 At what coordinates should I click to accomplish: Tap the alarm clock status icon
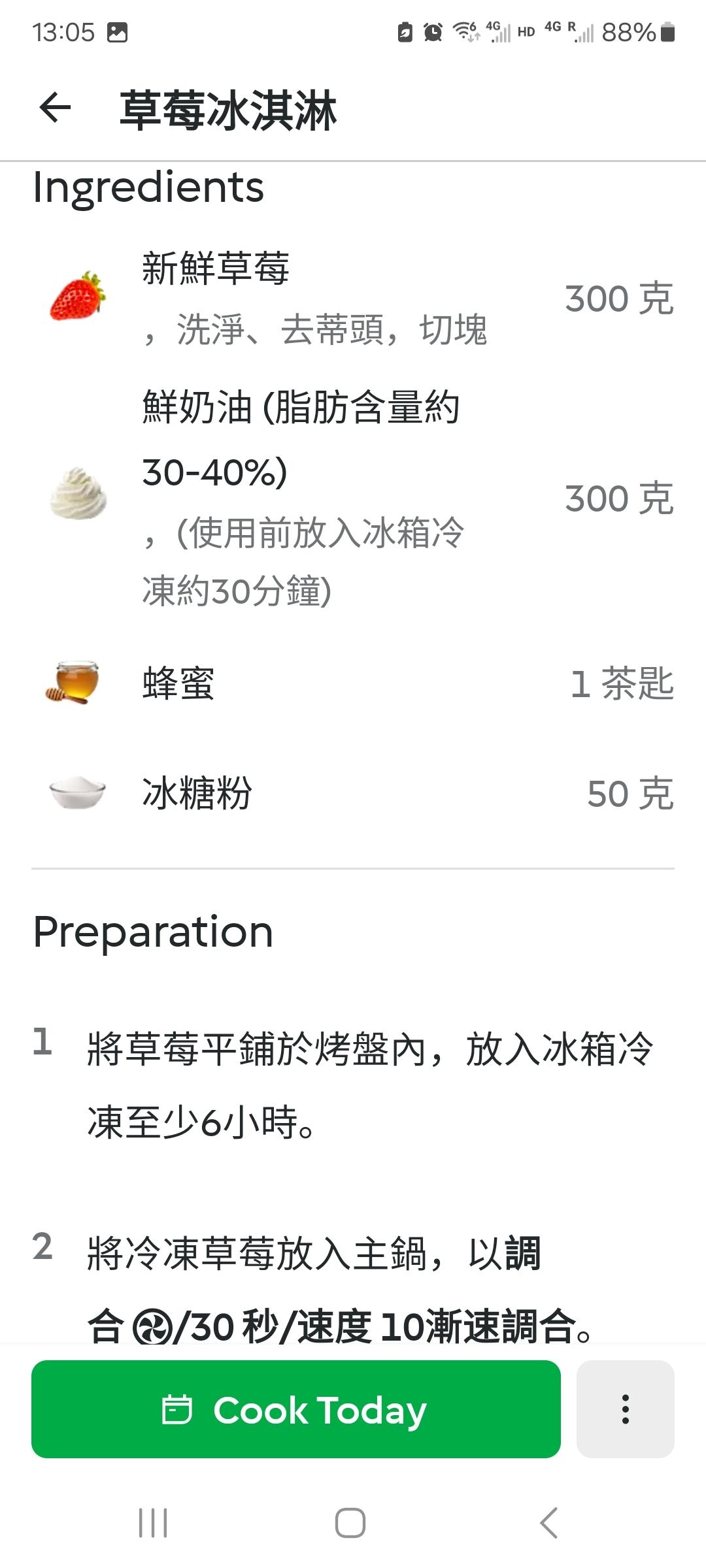pos(433,31)
